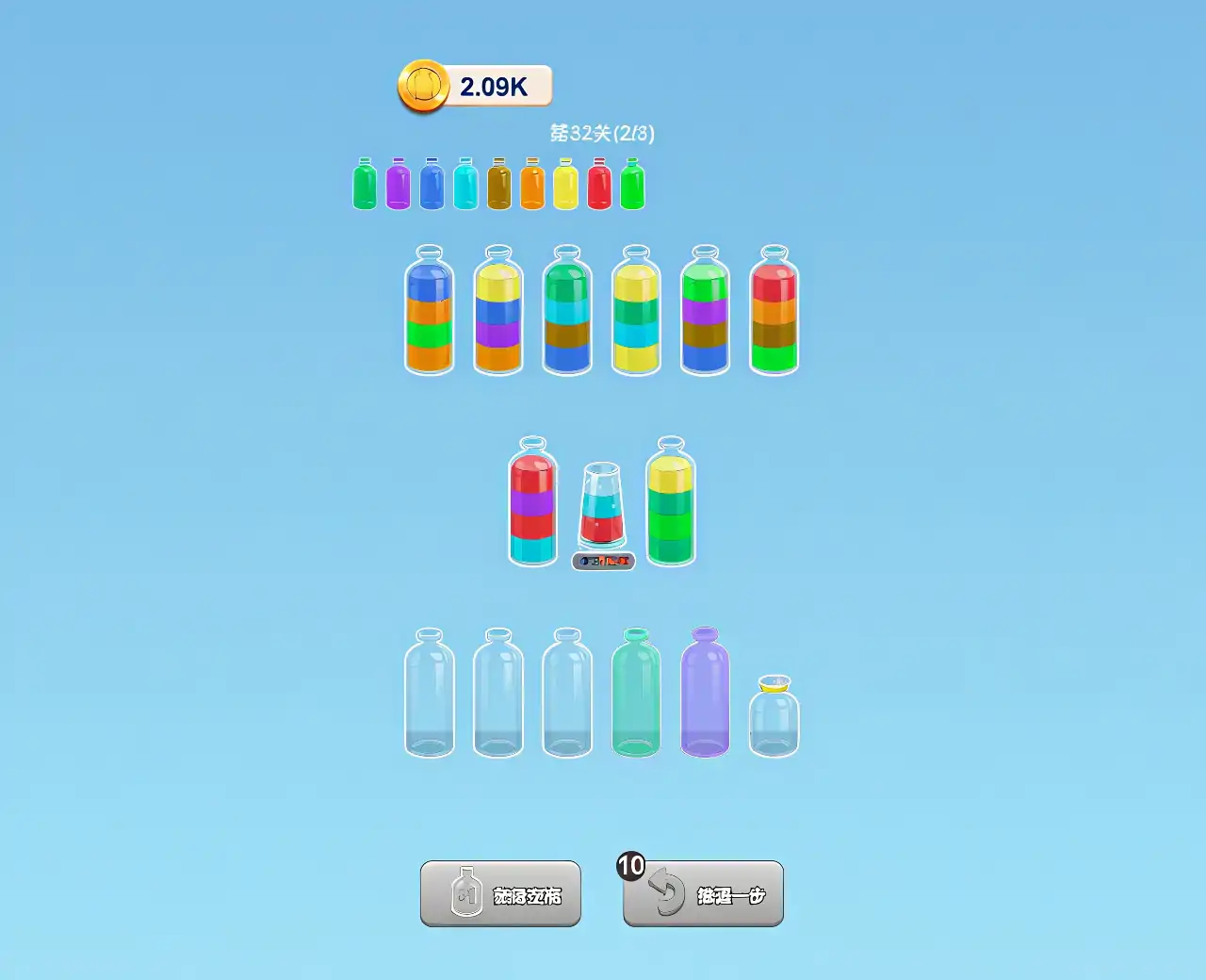Tap the get empty bottle button
Viewport: 1206px width, 980px height.
tap(500, 893)
